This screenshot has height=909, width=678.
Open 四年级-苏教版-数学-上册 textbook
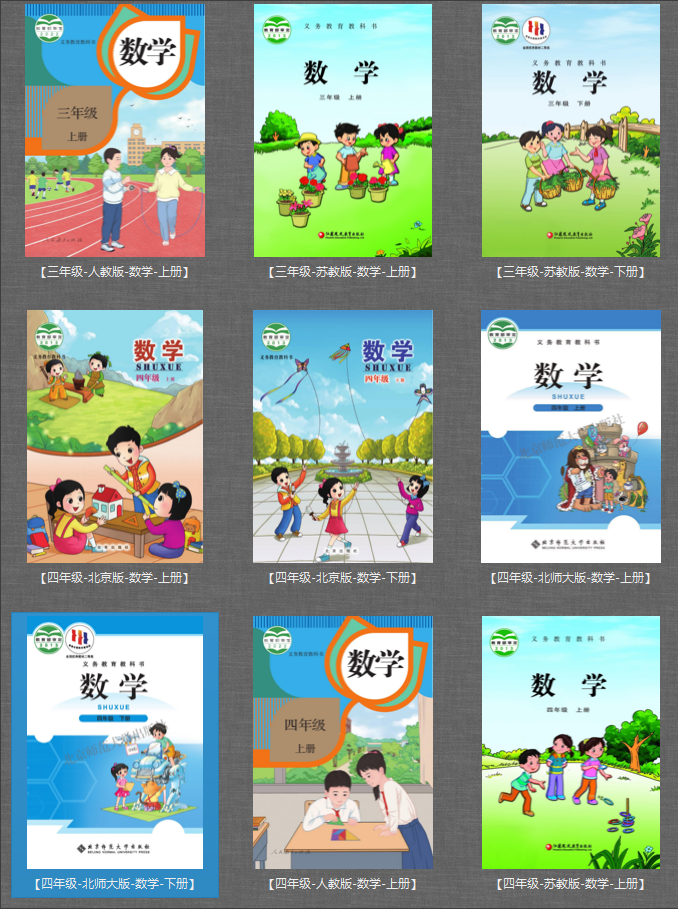tap(570, 742)
